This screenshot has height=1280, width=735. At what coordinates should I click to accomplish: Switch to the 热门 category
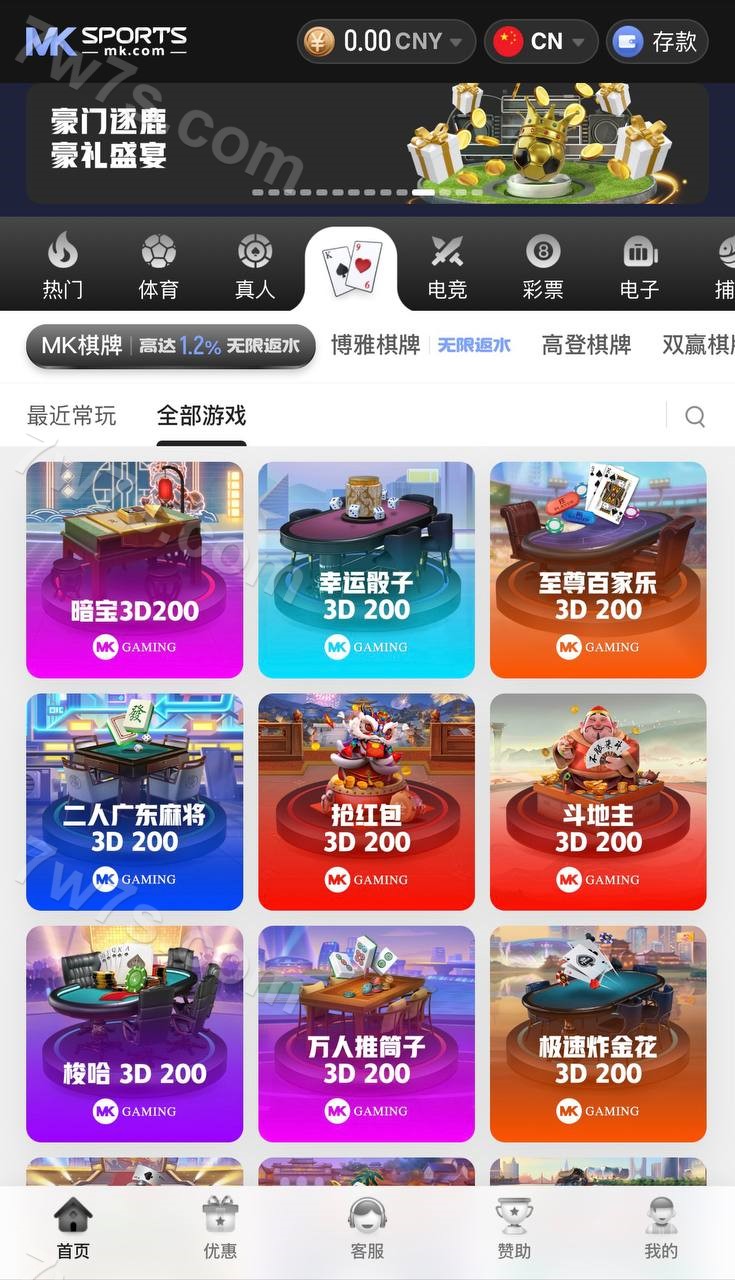62,266
